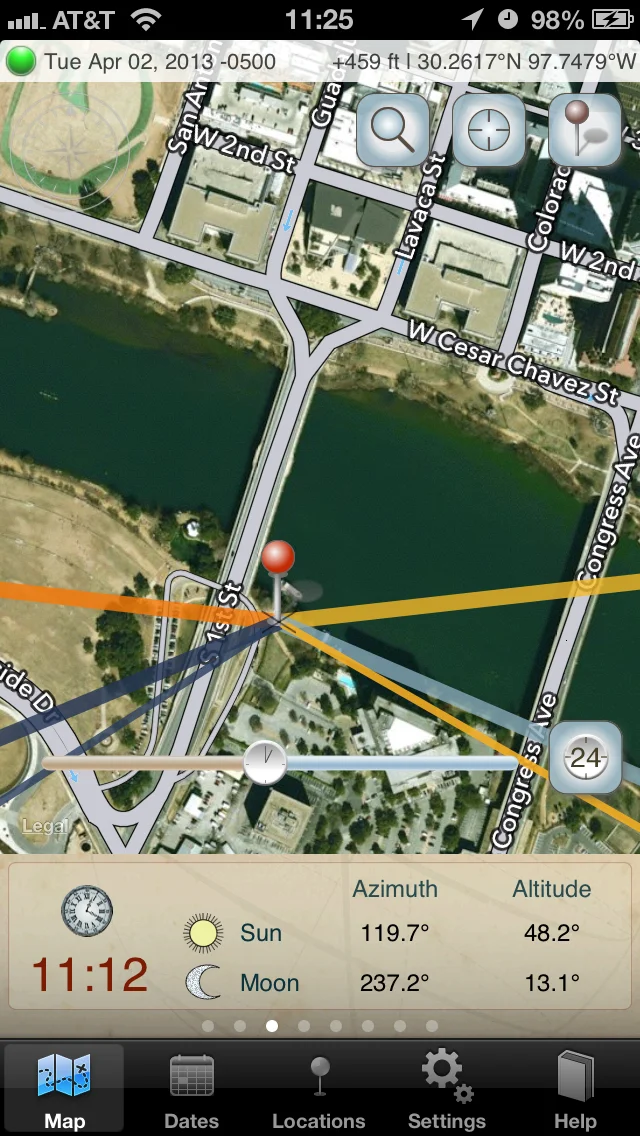Open the Legal link on map
The height and width of the screenshot is (1136, 640).
pyautogui.click(x=45, y=826)
